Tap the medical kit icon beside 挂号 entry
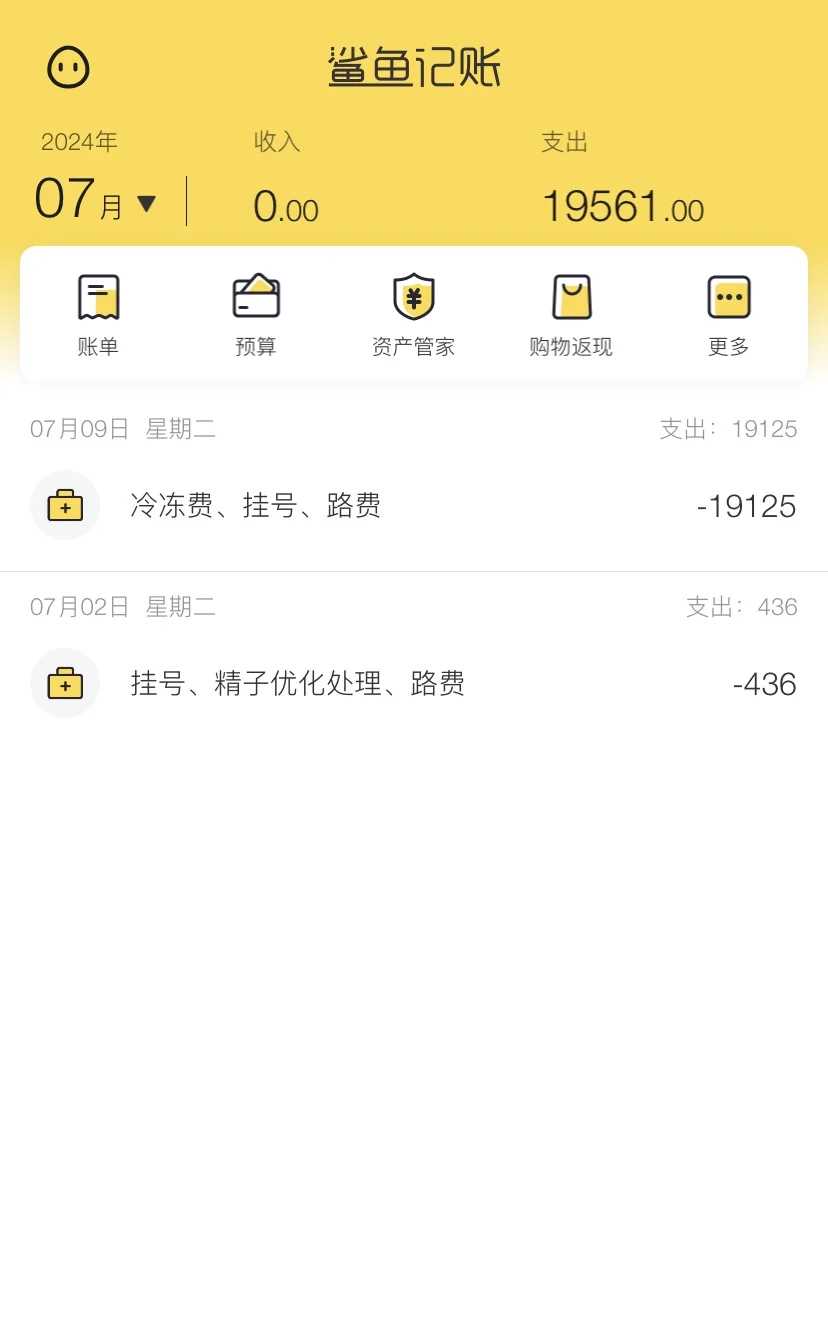The image size is (828, 1319). (x=65, y=683)
